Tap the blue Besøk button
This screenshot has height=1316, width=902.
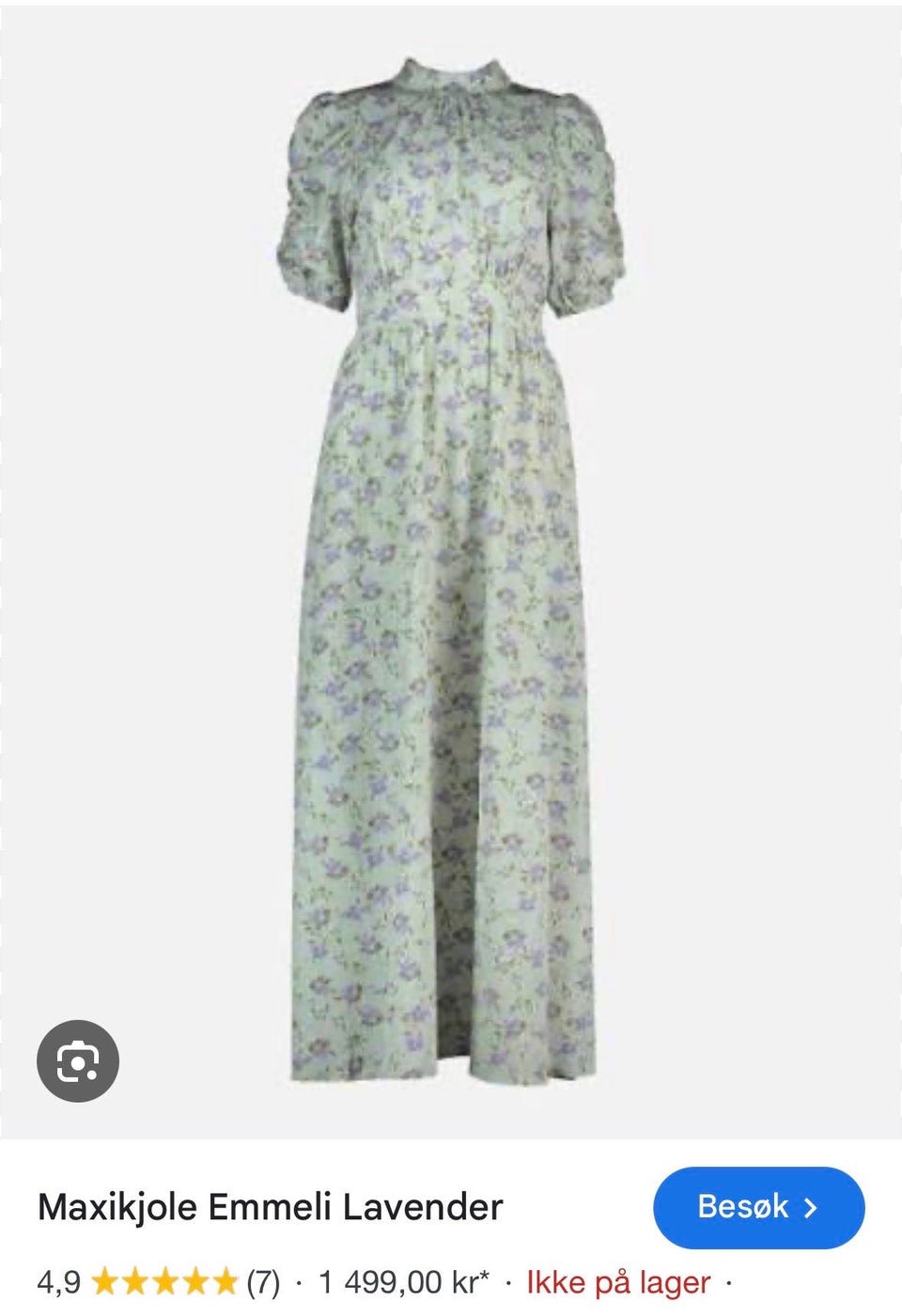coord(758,1207)
